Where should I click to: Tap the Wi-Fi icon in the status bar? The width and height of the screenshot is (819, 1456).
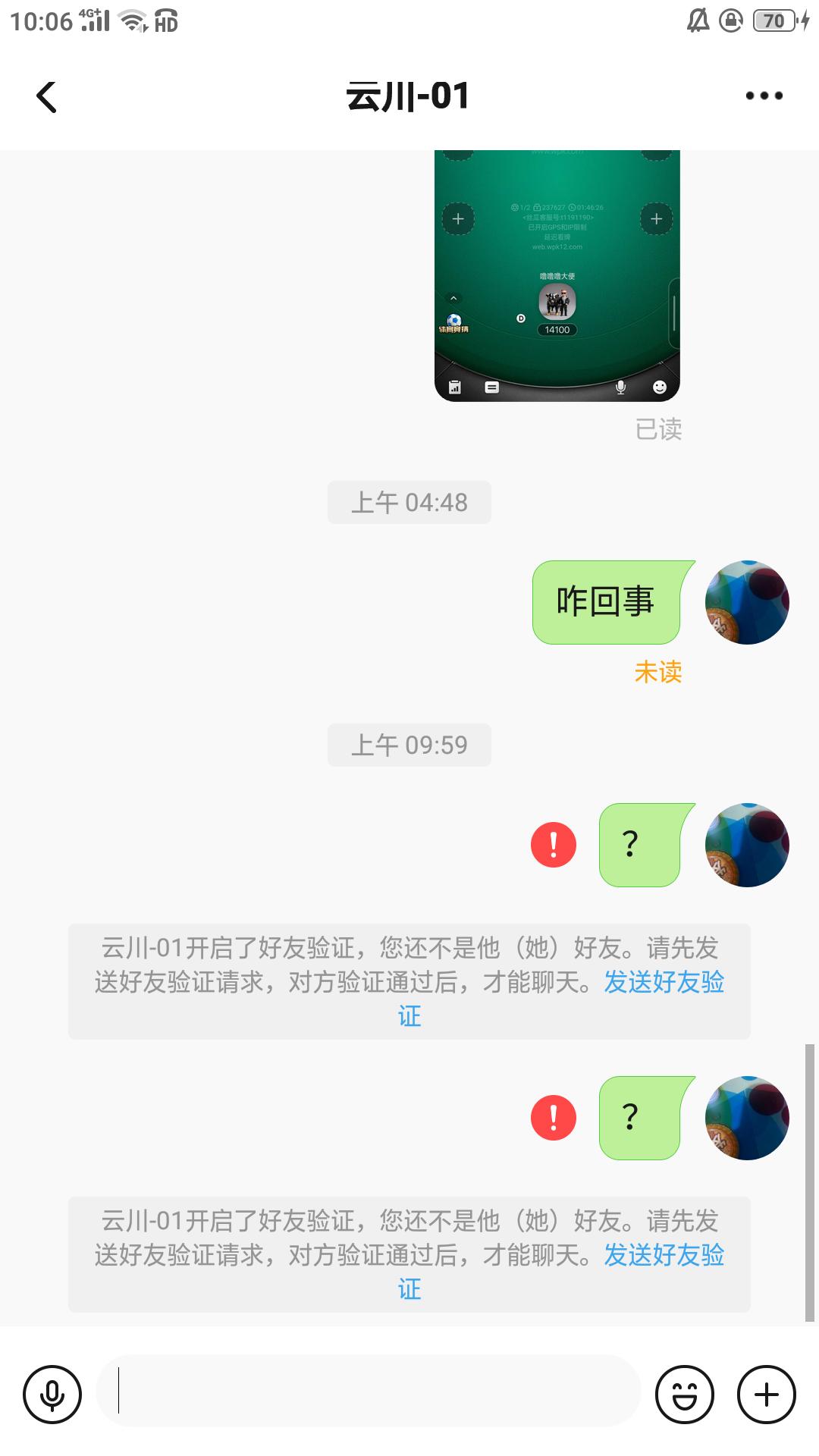133,20
